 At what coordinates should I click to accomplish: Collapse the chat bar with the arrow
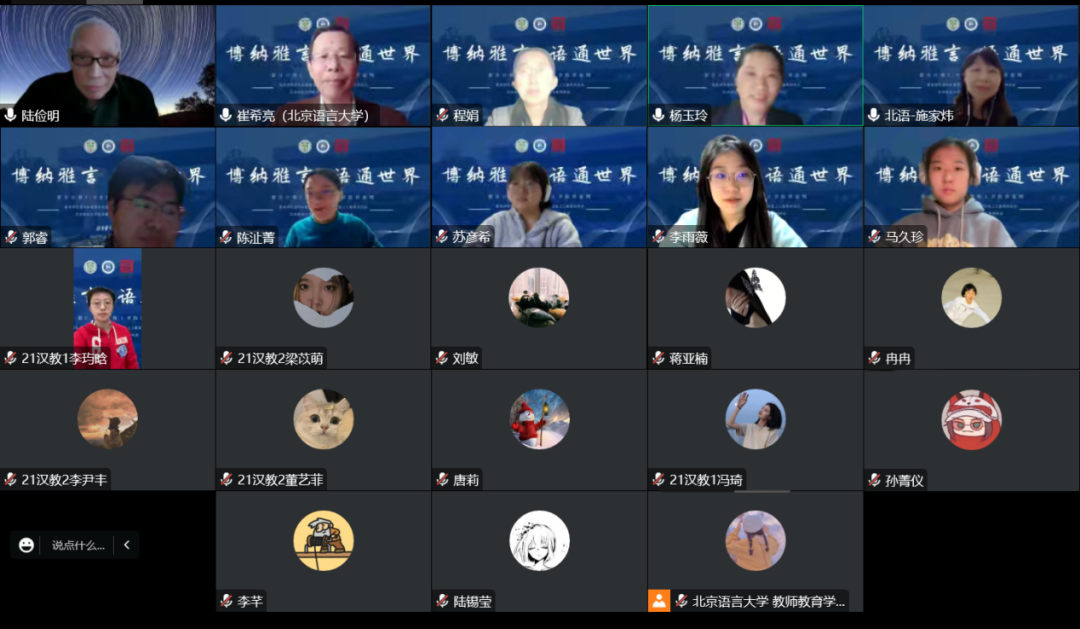[x=126, y=545]
